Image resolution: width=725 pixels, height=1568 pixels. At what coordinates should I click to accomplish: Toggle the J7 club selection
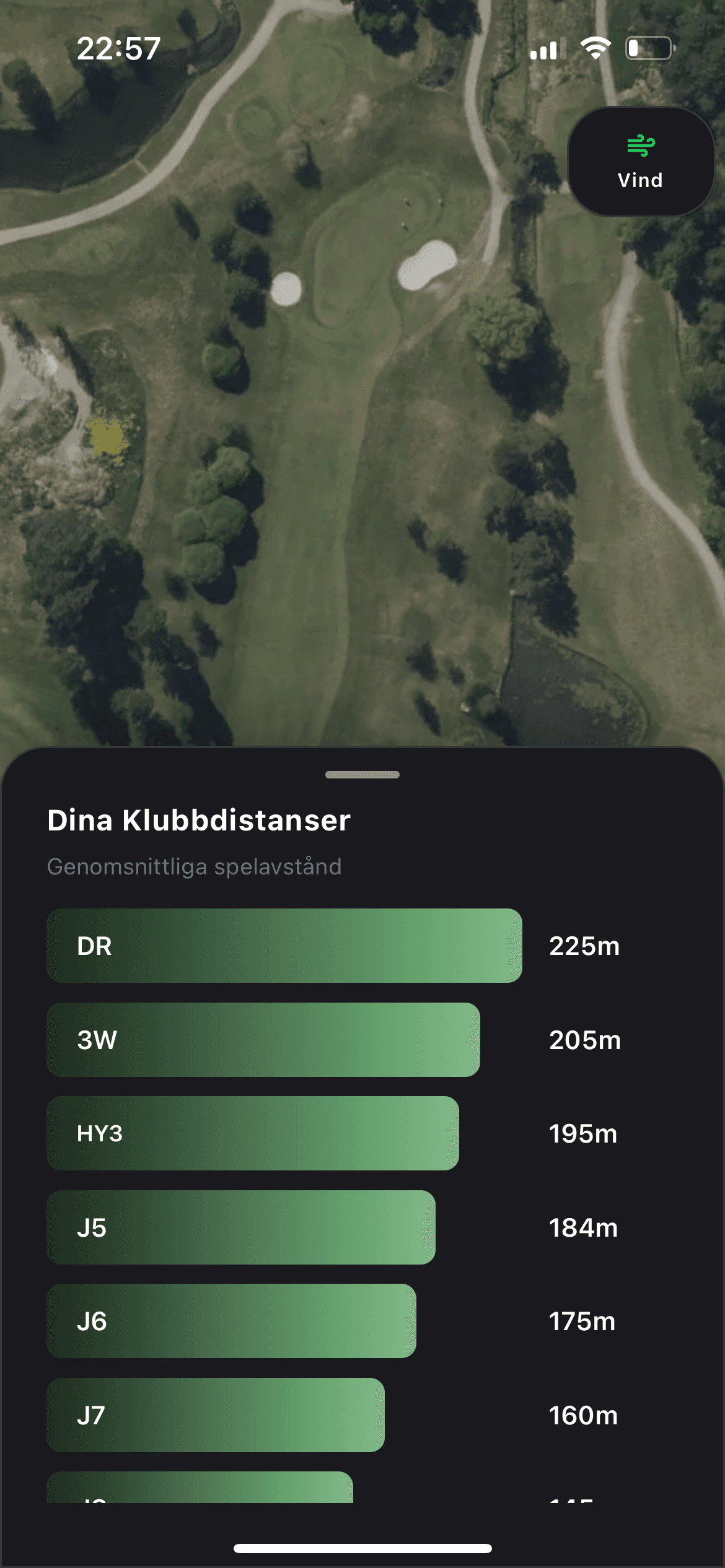coord(216,1416)
